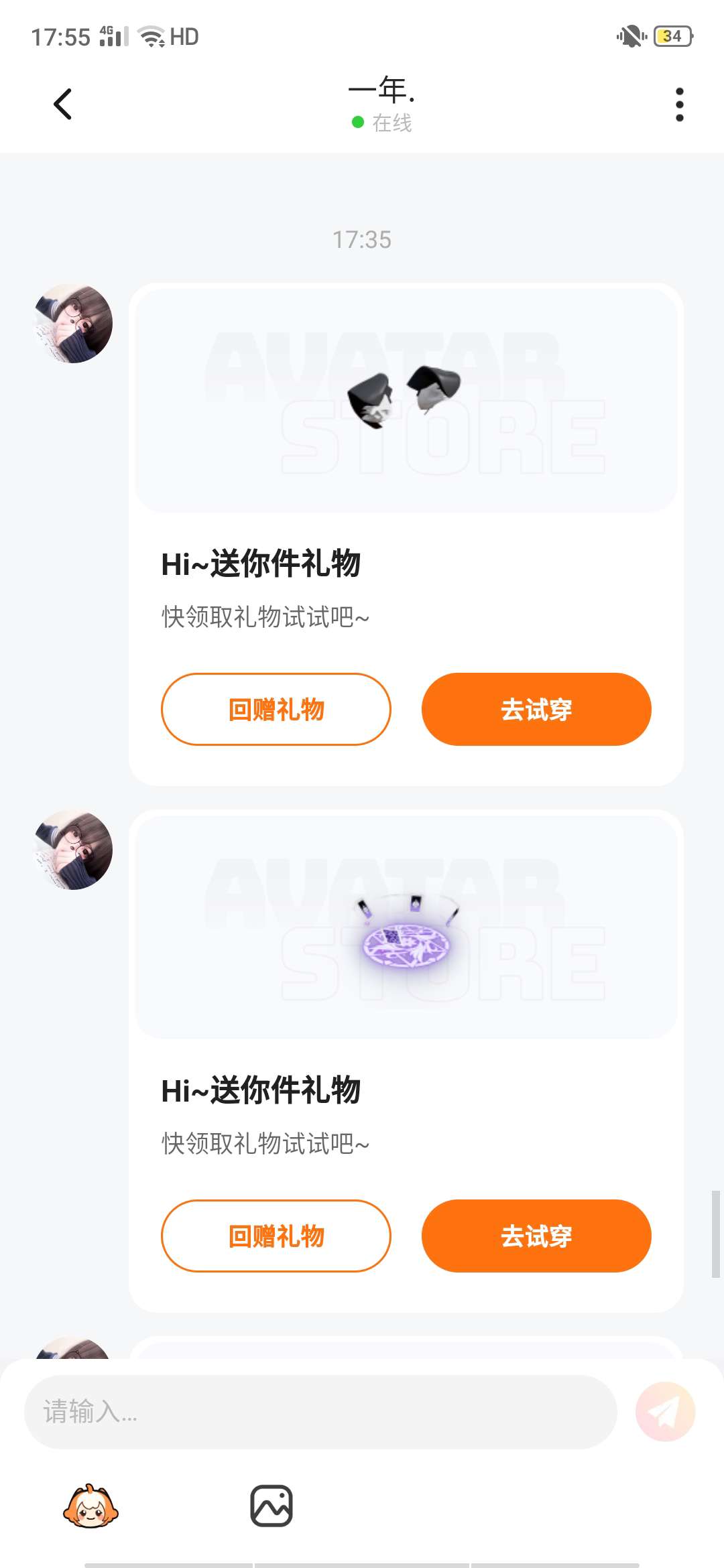Focus the 请输入... message field

(x=320, y=1412)
